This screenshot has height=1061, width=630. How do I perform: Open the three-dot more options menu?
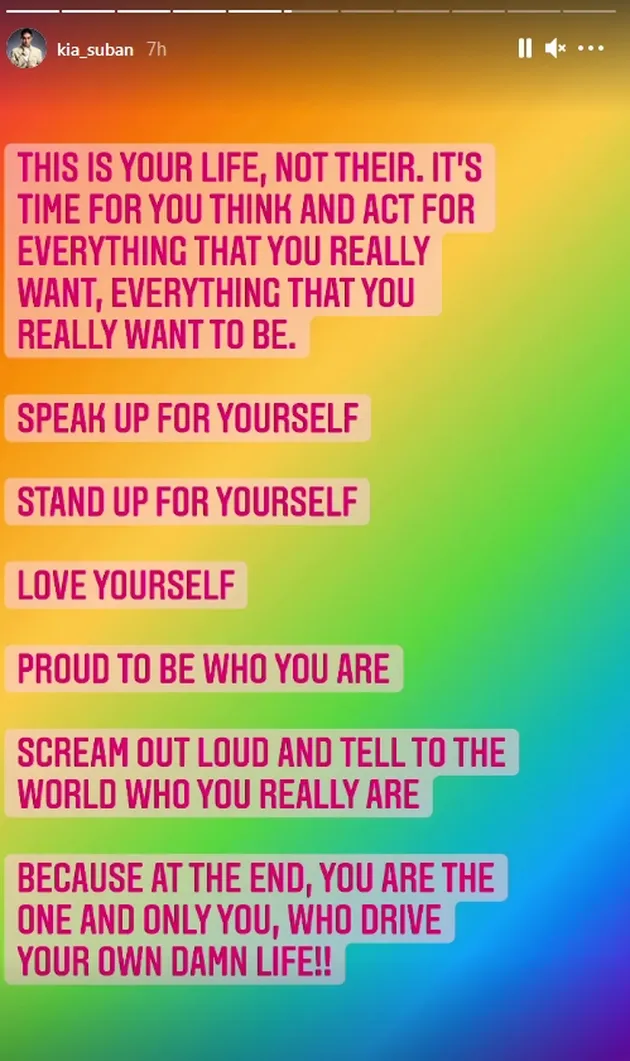click(x=591, y=48)
